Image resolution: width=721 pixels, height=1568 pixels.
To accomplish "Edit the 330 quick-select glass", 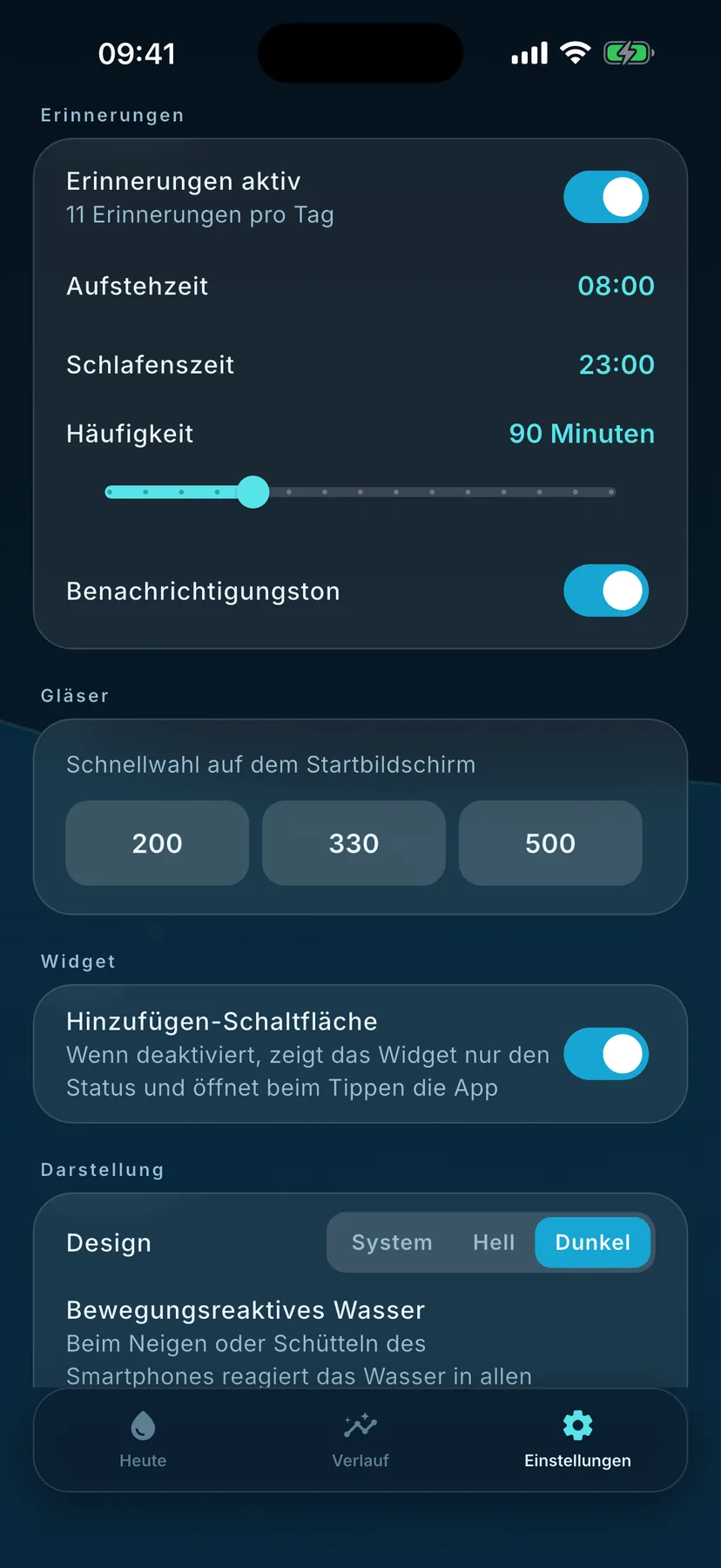I will [x=354, y=843].
